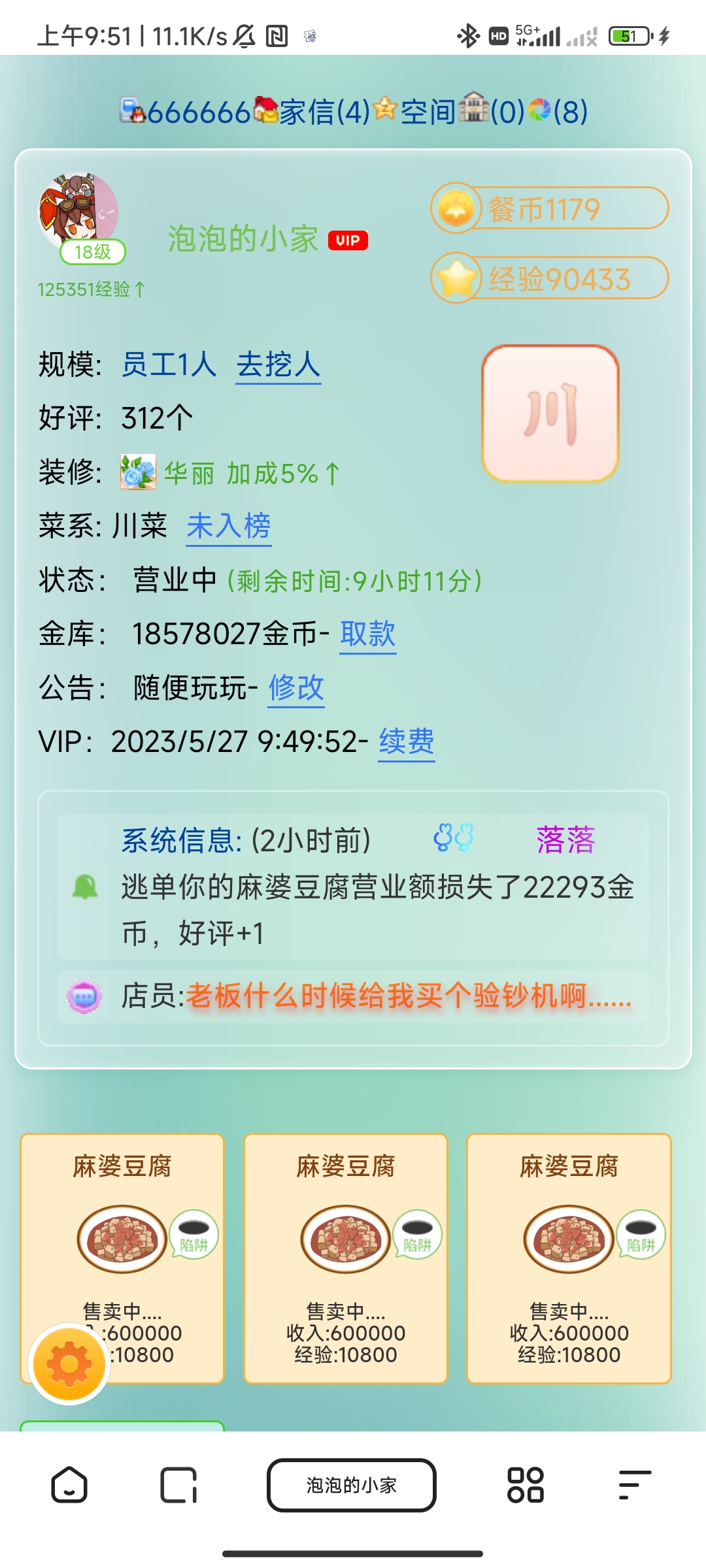Open the right-most 麻婆豆腐 dish card

[569, 1258]
